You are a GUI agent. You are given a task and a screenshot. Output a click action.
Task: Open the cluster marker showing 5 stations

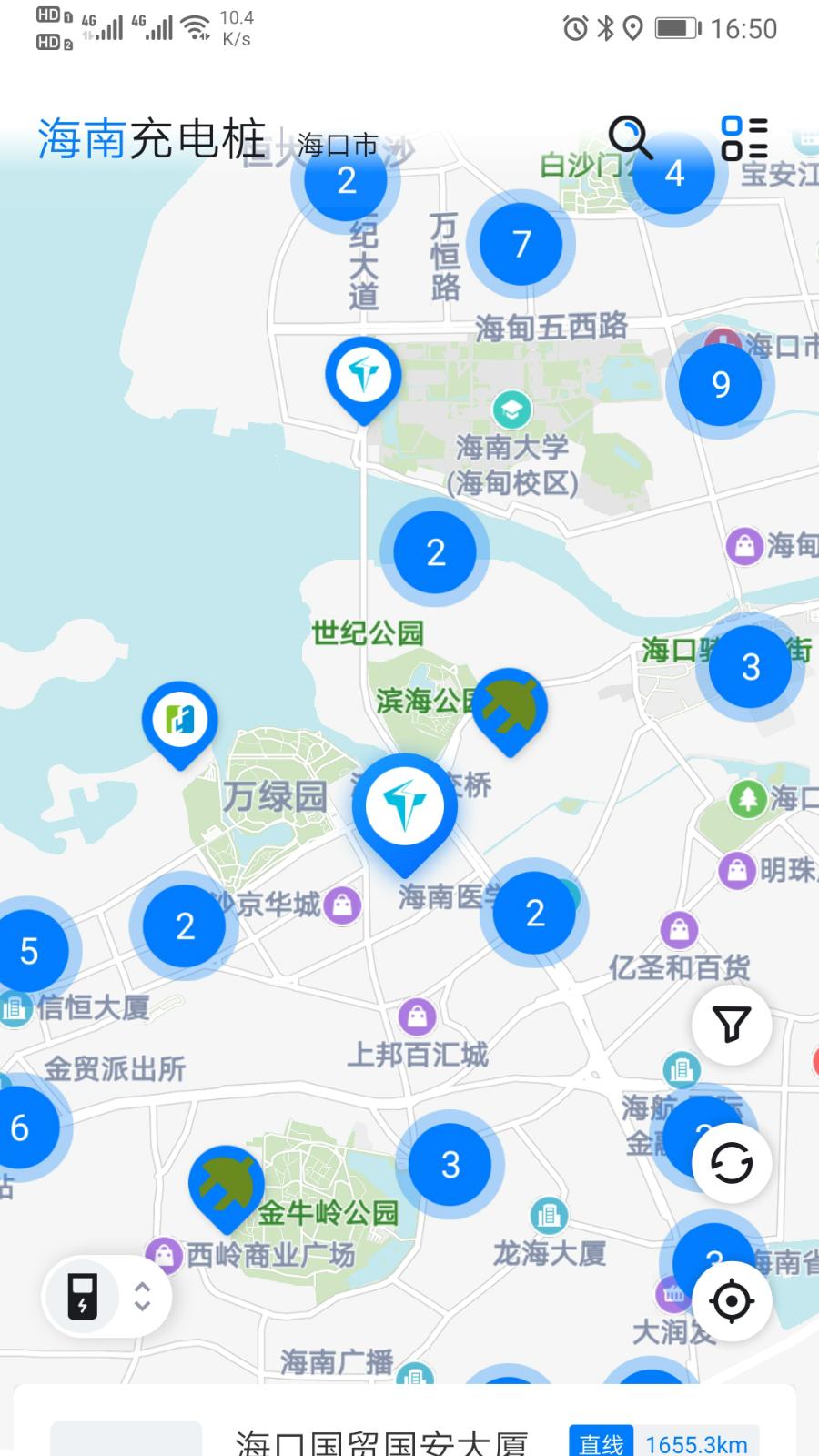pos(29,951)
